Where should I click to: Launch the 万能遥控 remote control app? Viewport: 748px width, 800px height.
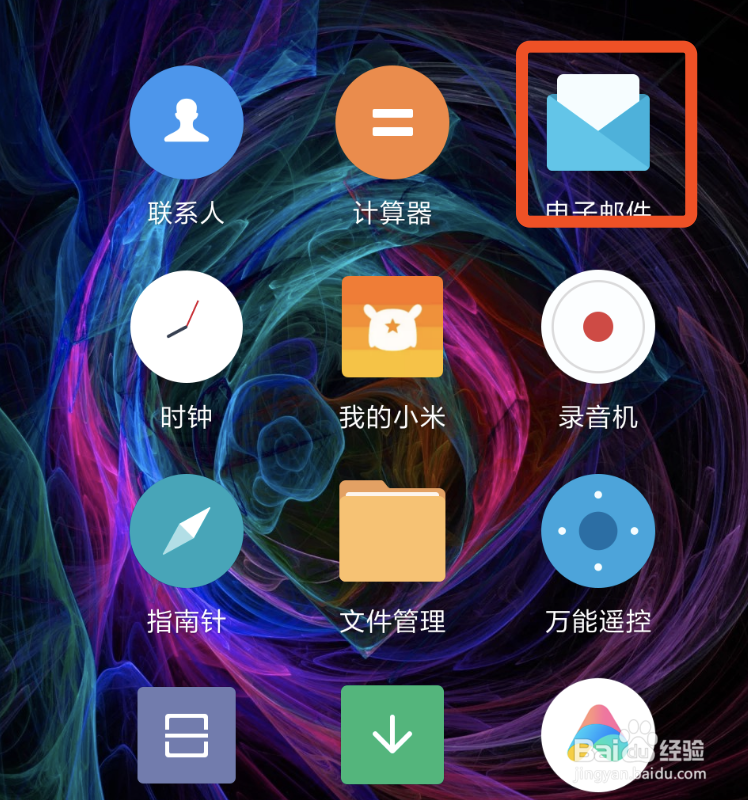(597, 533)
